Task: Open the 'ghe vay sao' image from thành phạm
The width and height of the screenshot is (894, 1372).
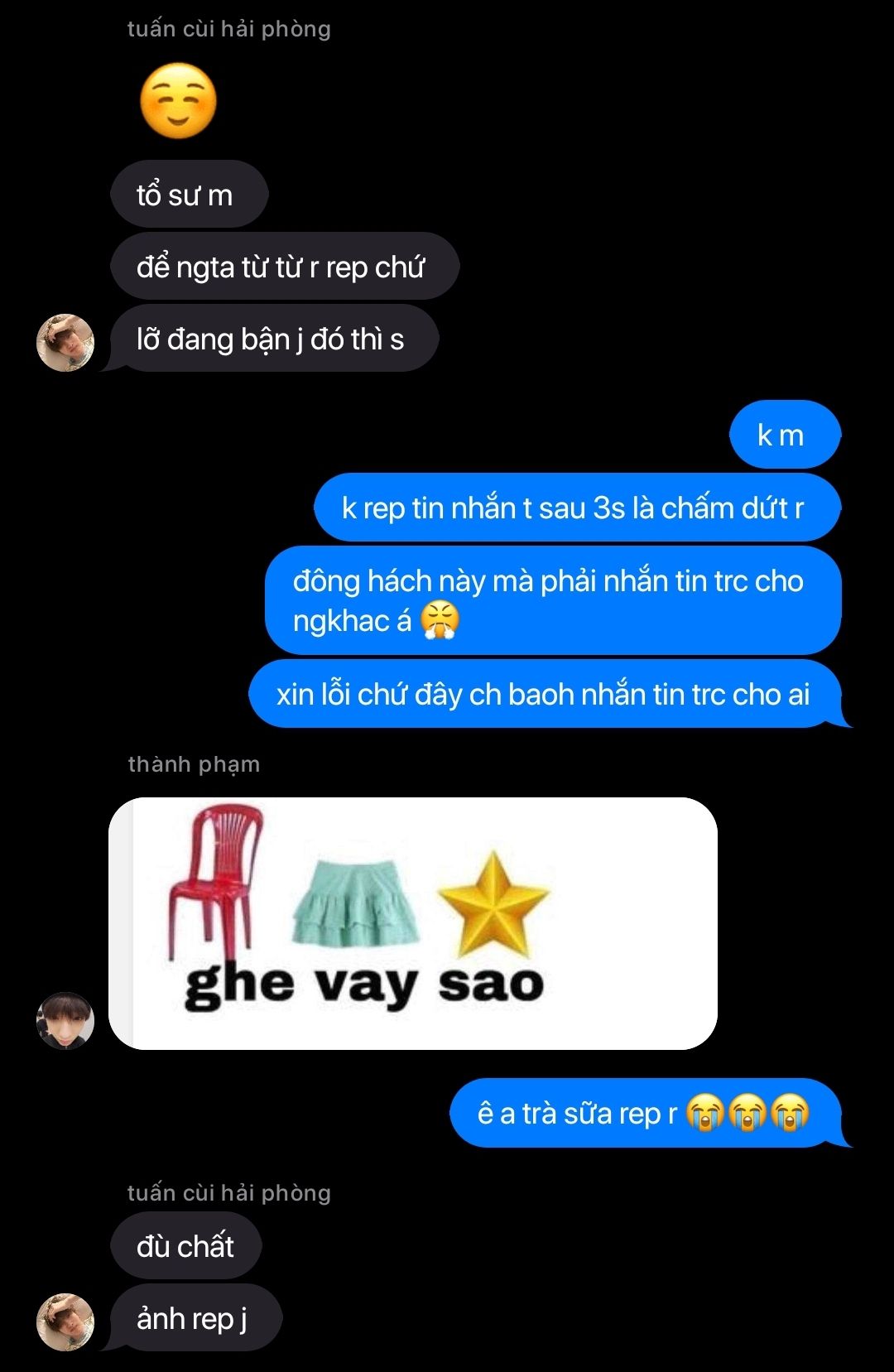Action: pos(412,922)
